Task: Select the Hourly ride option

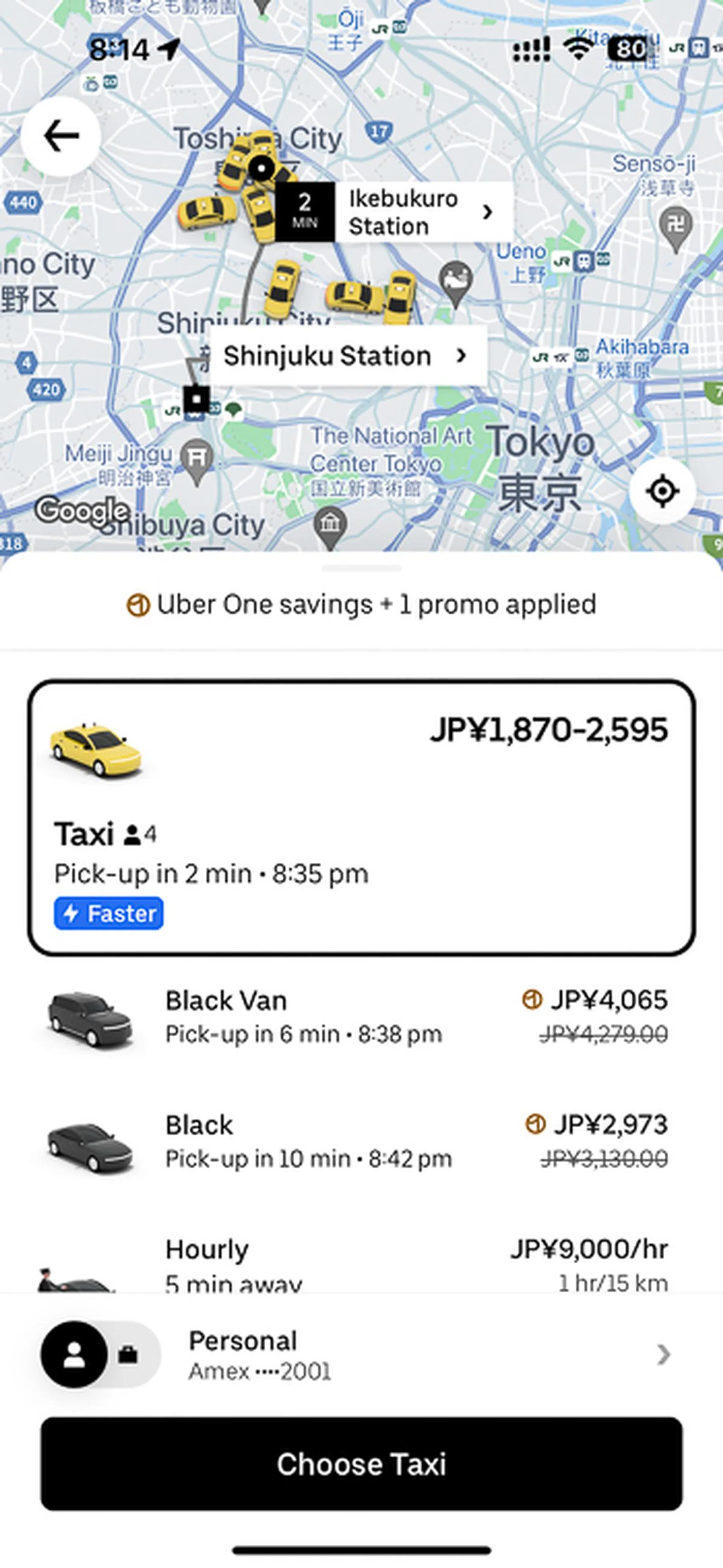Action: (x=361, y=1264)
